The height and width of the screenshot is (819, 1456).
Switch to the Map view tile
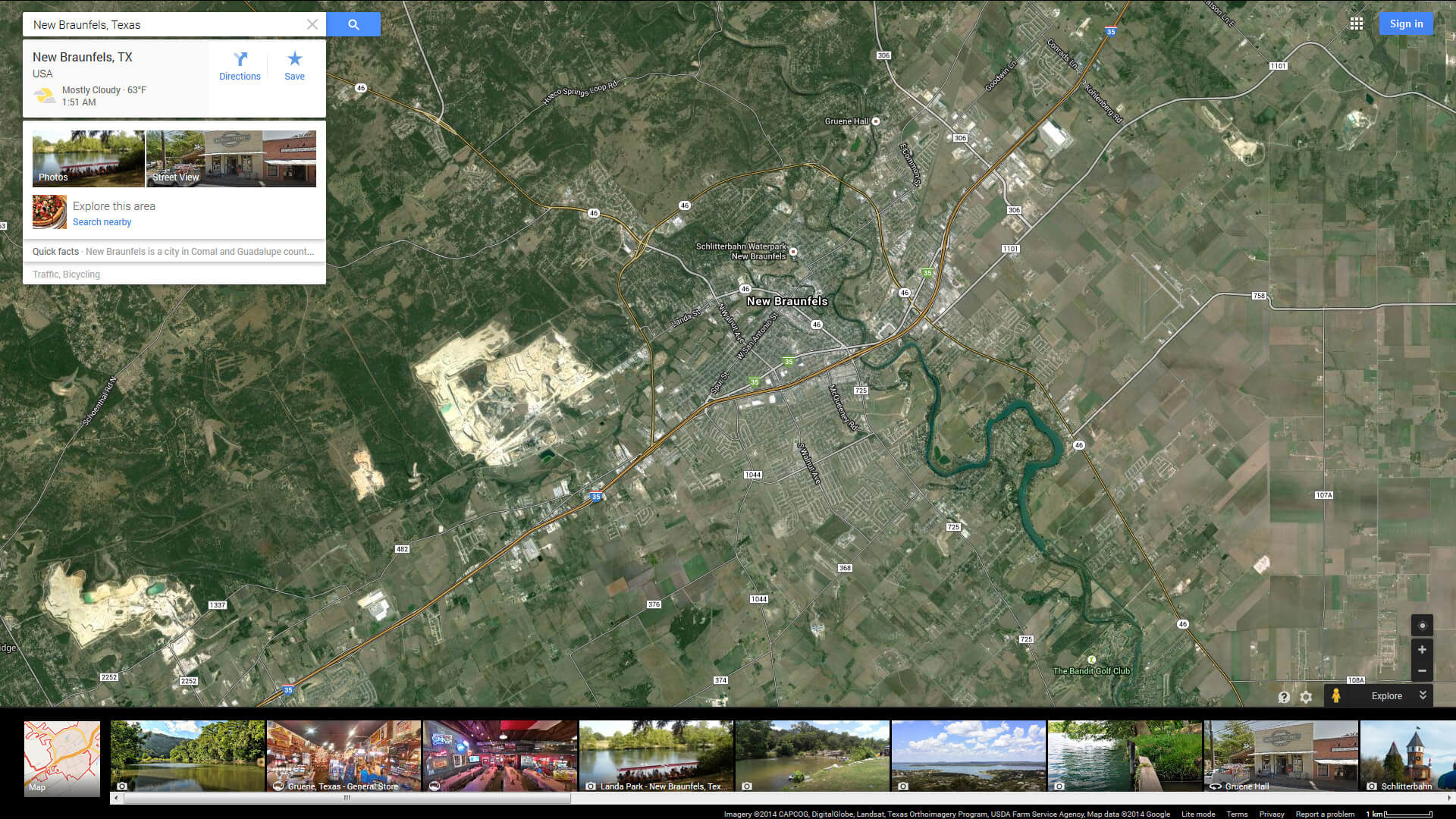pyautogui.click(x=62, y=757)
